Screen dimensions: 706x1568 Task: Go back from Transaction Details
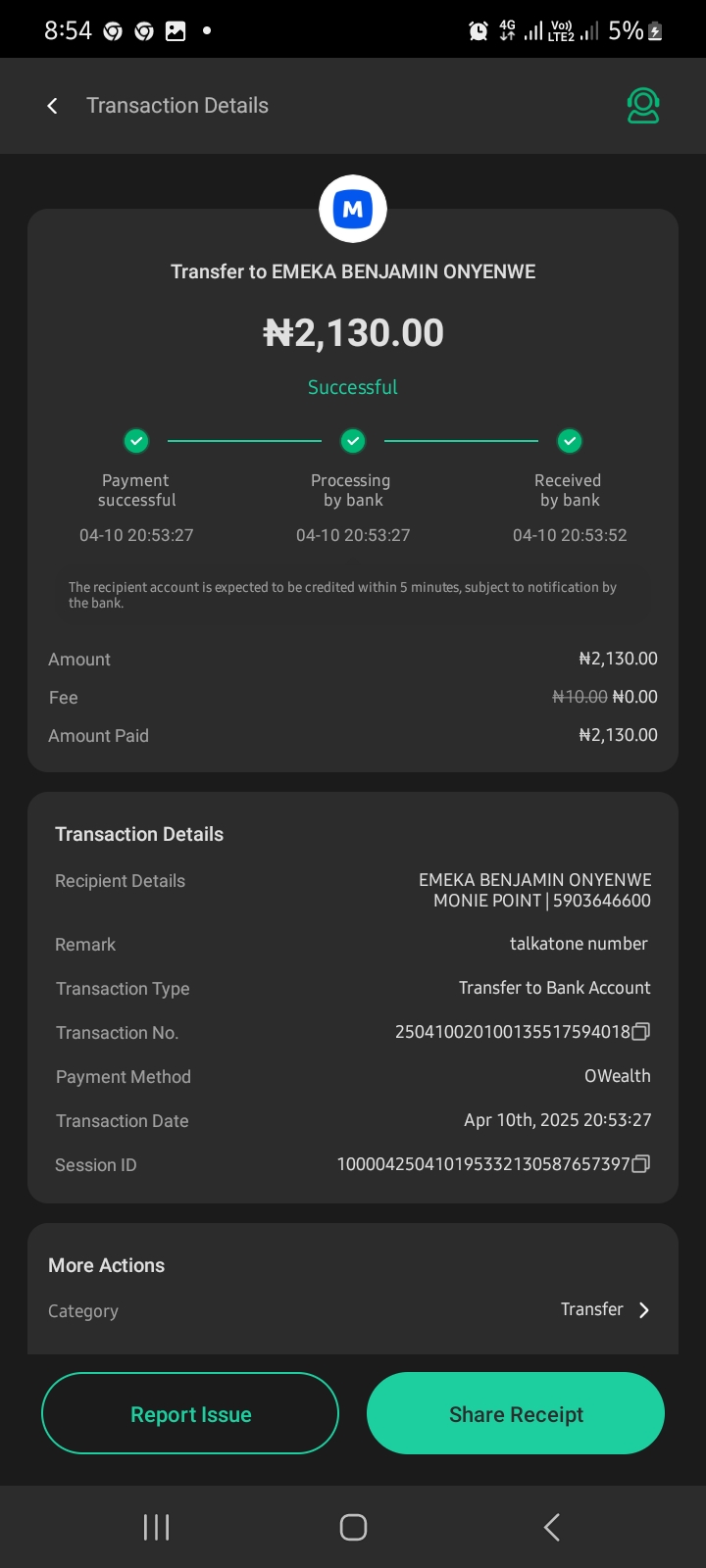click(x=53, y=106)
